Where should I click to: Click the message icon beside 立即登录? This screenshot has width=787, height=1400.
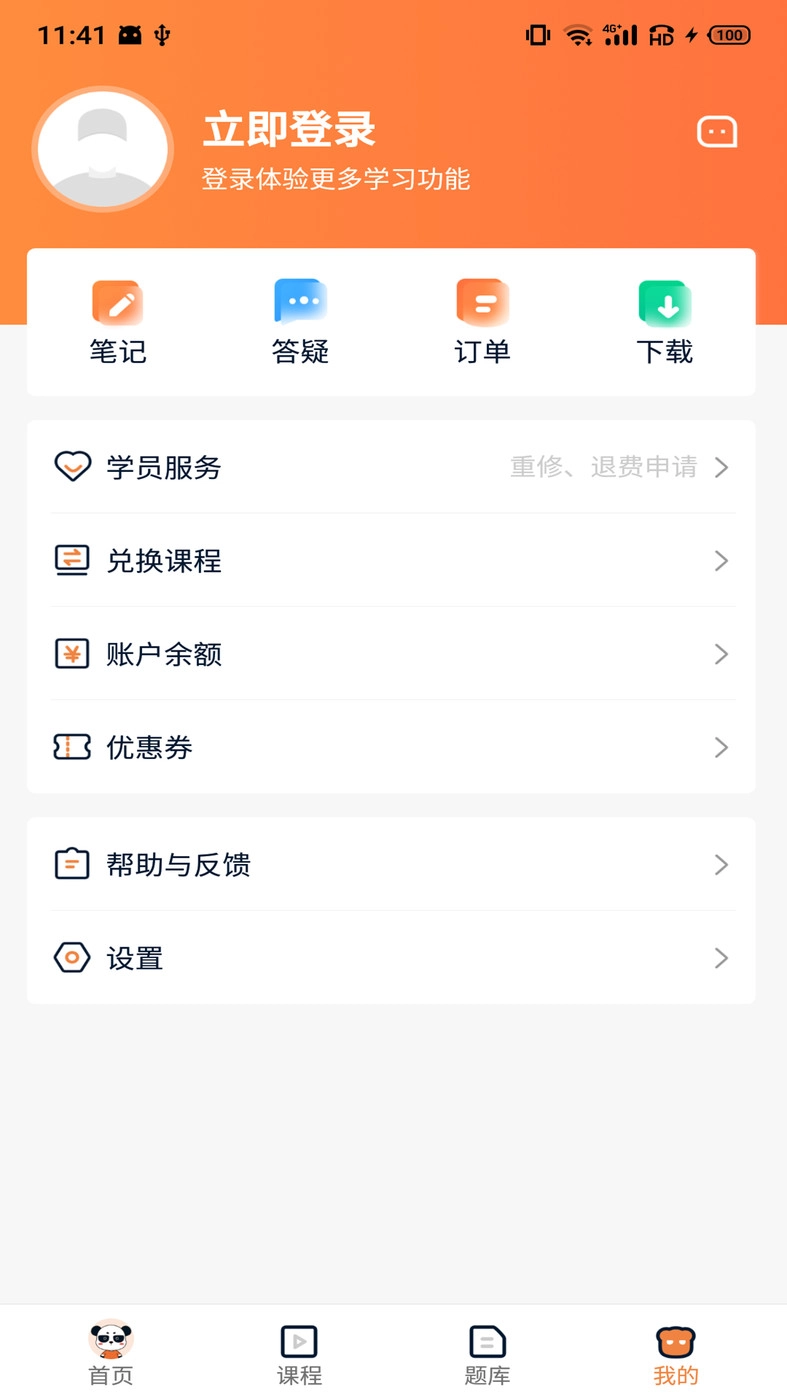coord(716,131)
